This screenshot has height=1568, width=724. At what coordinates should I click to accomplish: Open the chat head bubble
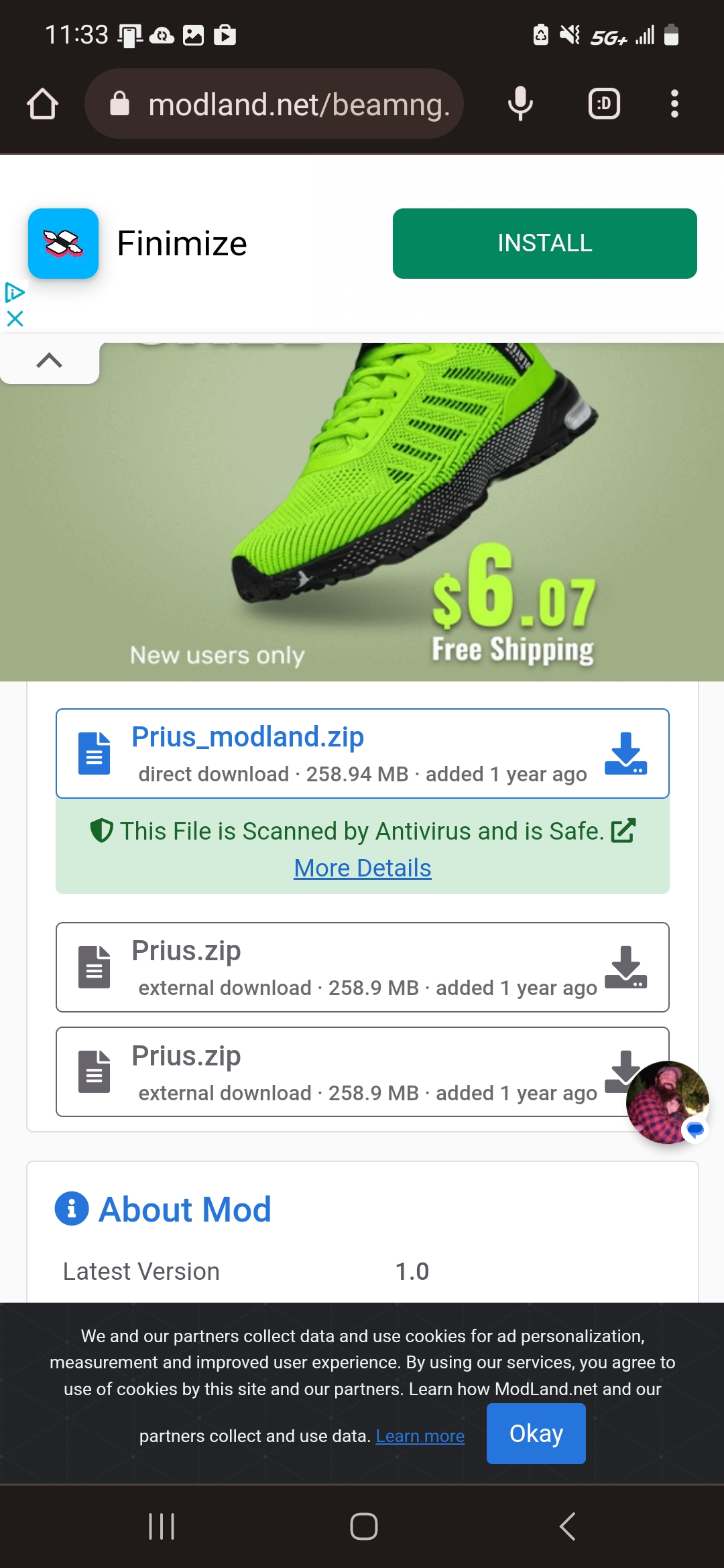[x=668, y=1102]
